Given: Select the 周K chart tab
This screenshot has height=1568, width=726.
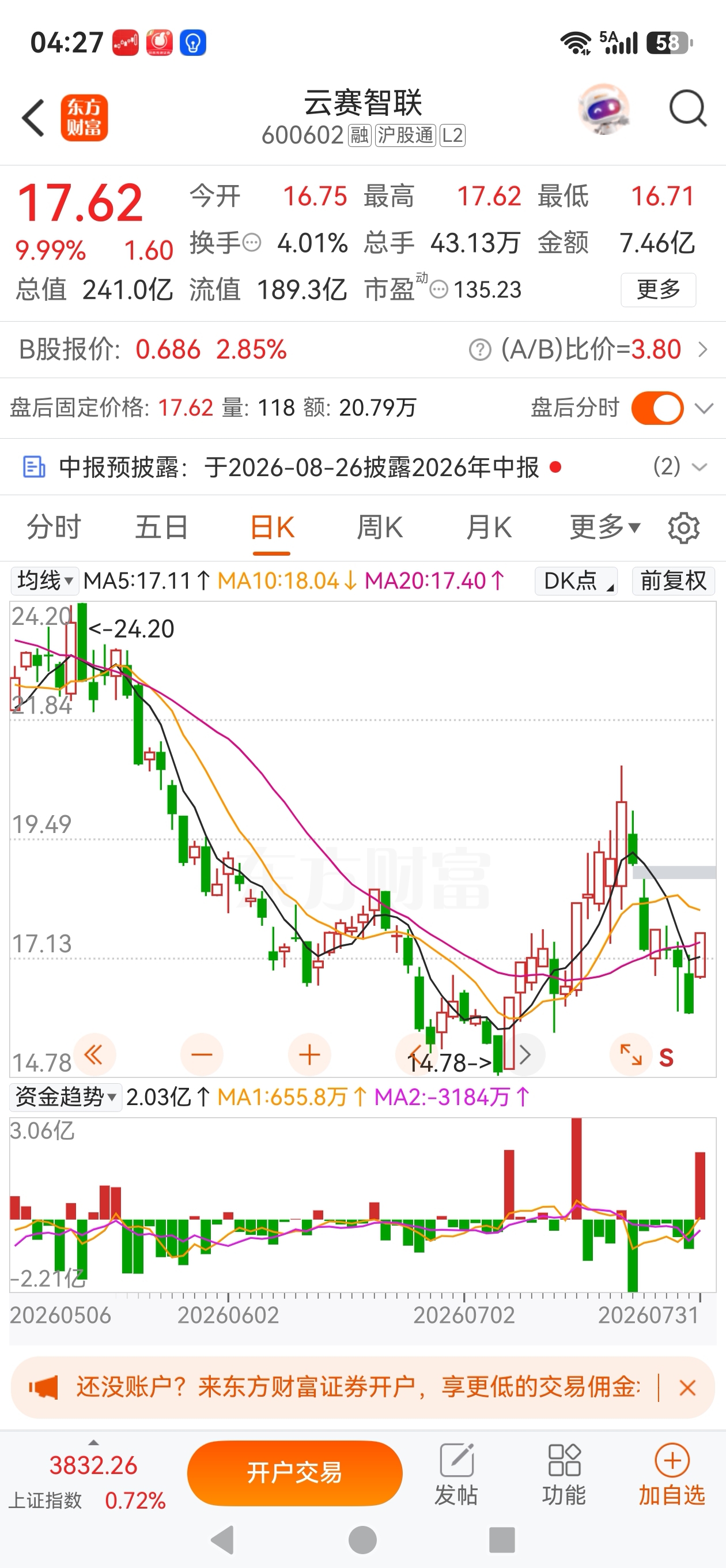Looking at the screenshot, I should [x=380, y=527].
